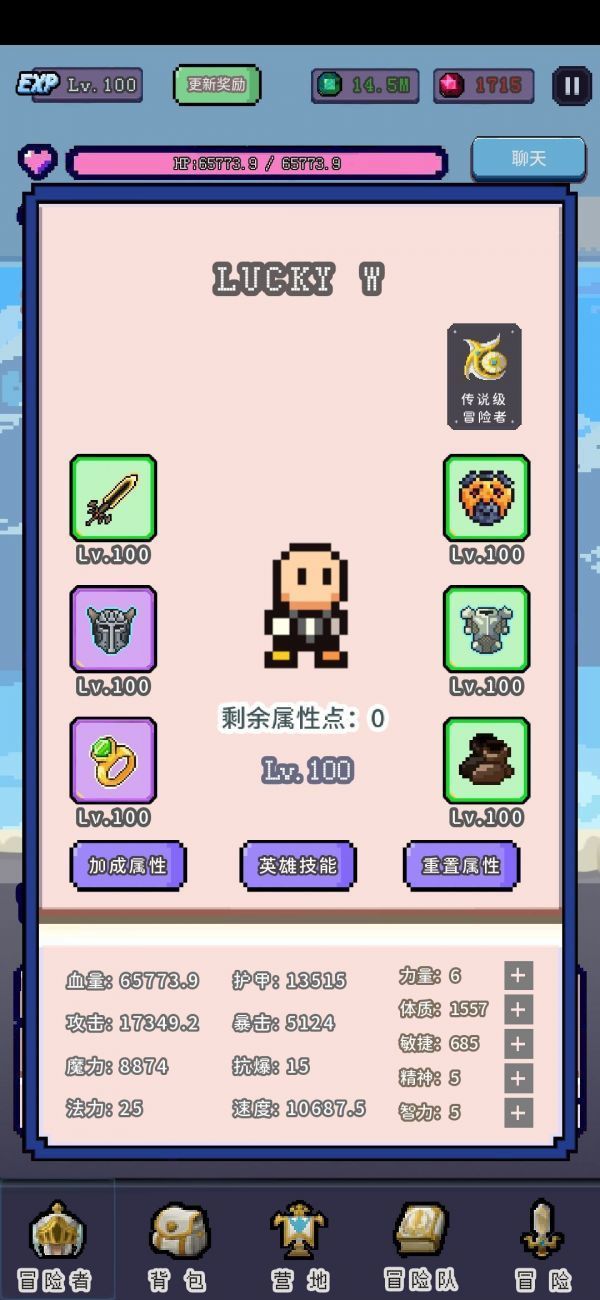The height and width of the screenshot is (1300, 600).
Task: Pause the game
Action: [571, 86]
